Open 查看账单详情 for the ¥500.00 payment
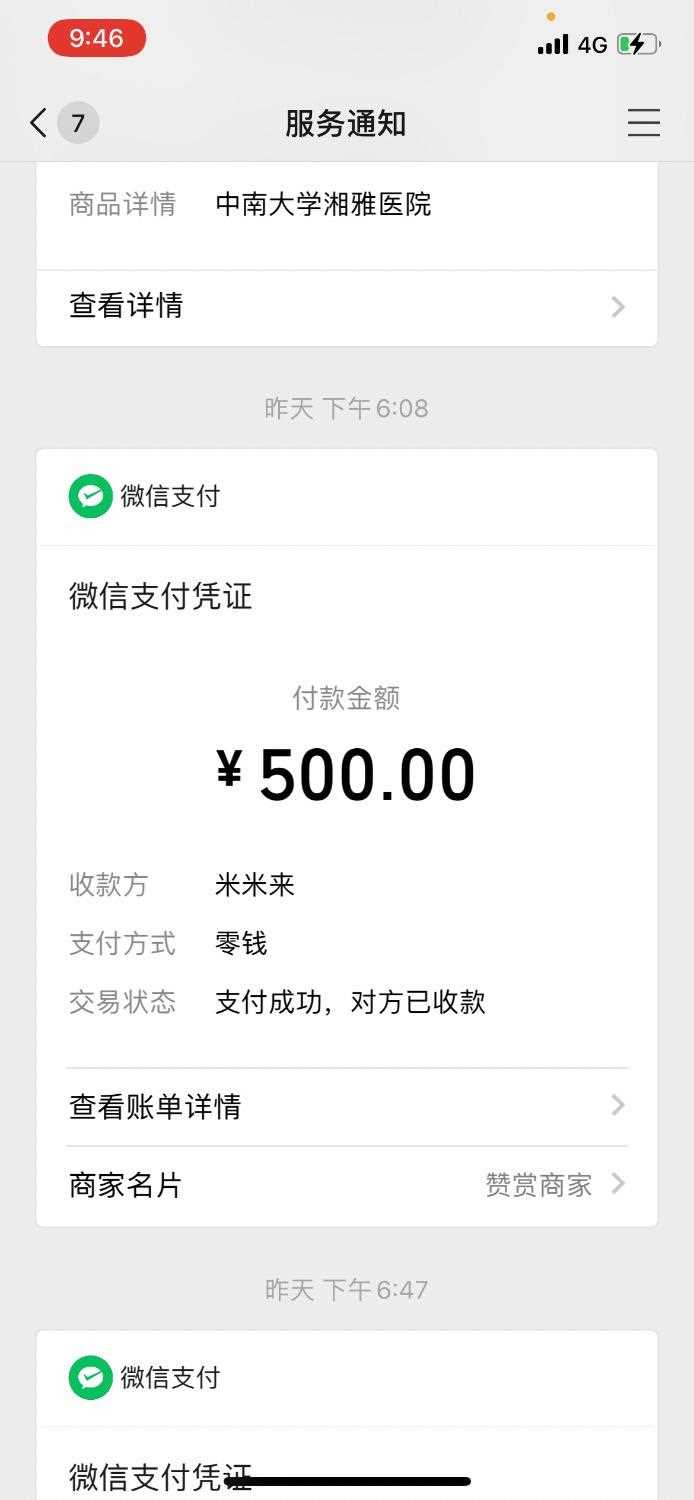The width and height of the screenshot is (694, 1500). pyautogui.click(x=347, y=1106)
